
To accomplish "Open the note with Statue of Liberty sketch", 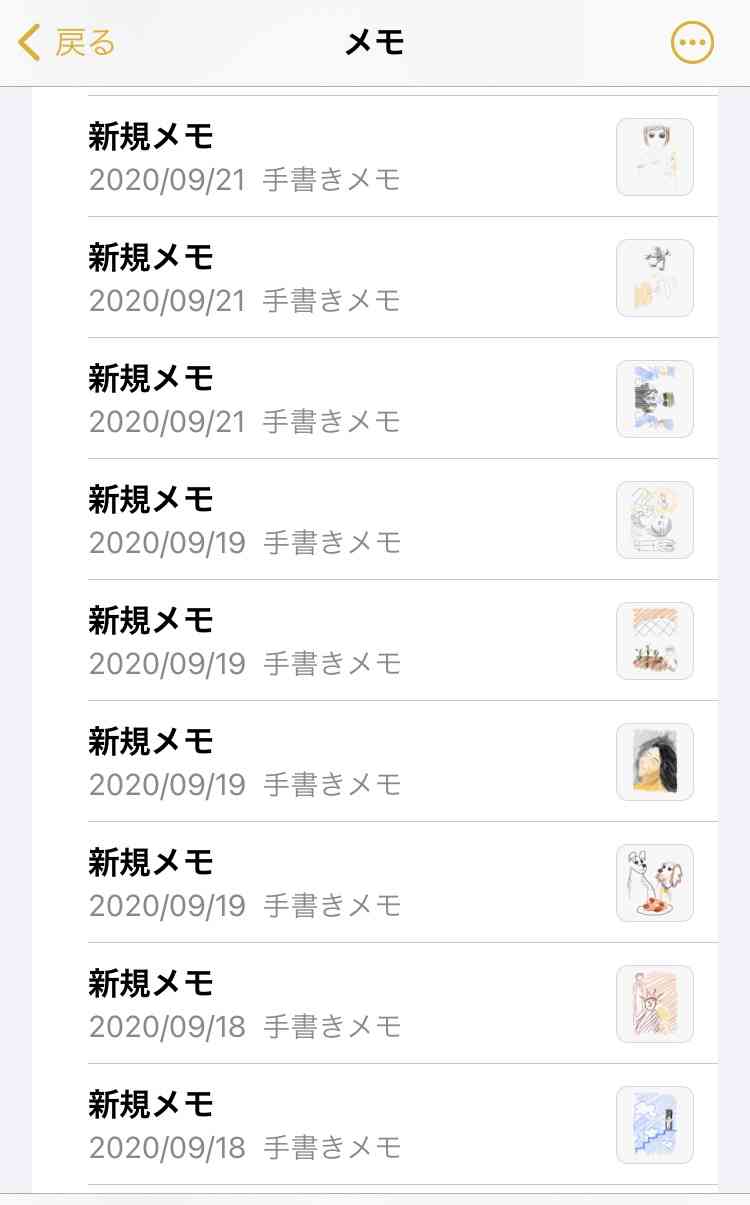I will 375,1003.
